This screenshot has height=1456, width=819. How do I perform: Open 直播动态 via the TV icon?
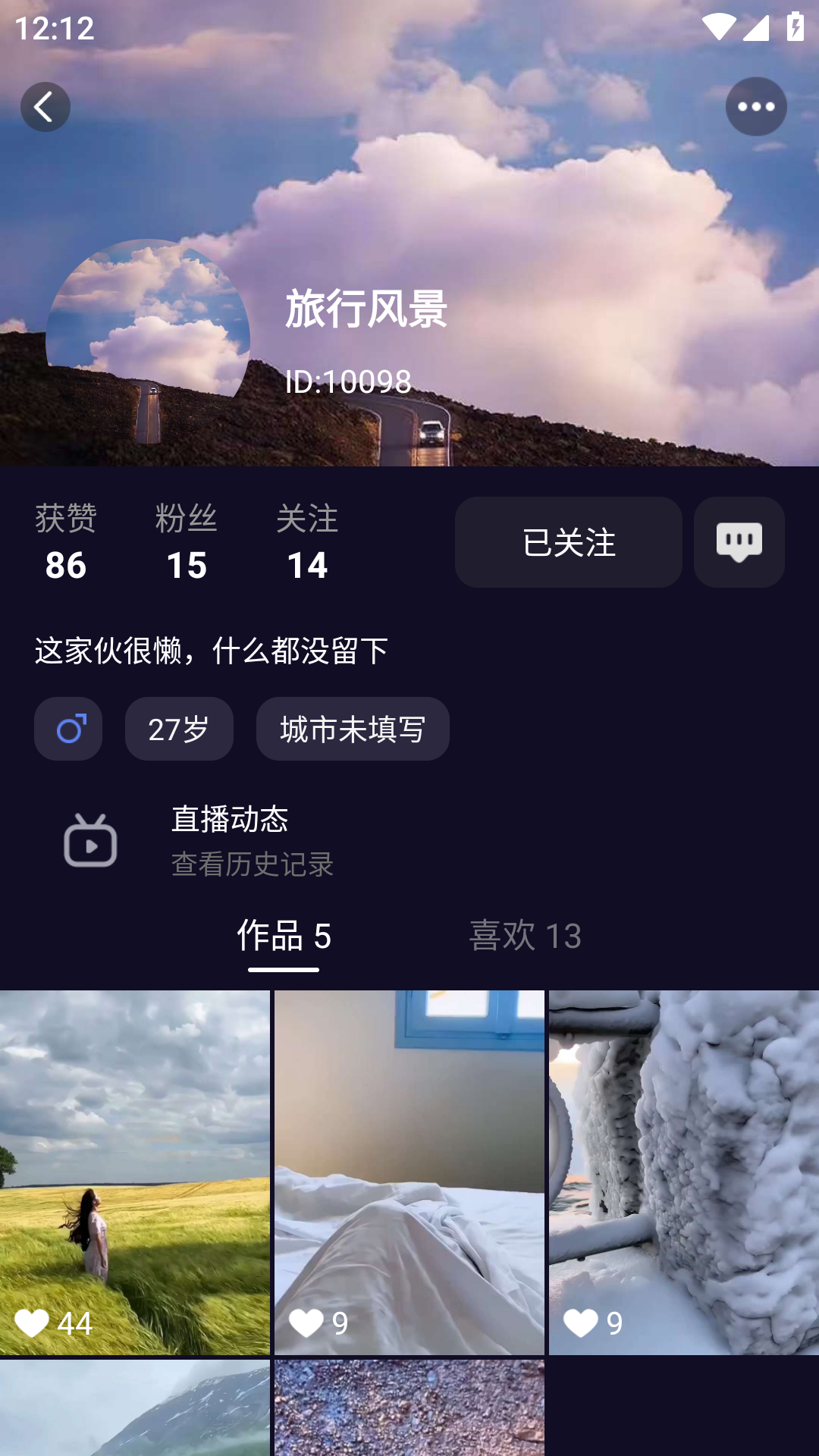click(91, 839)
